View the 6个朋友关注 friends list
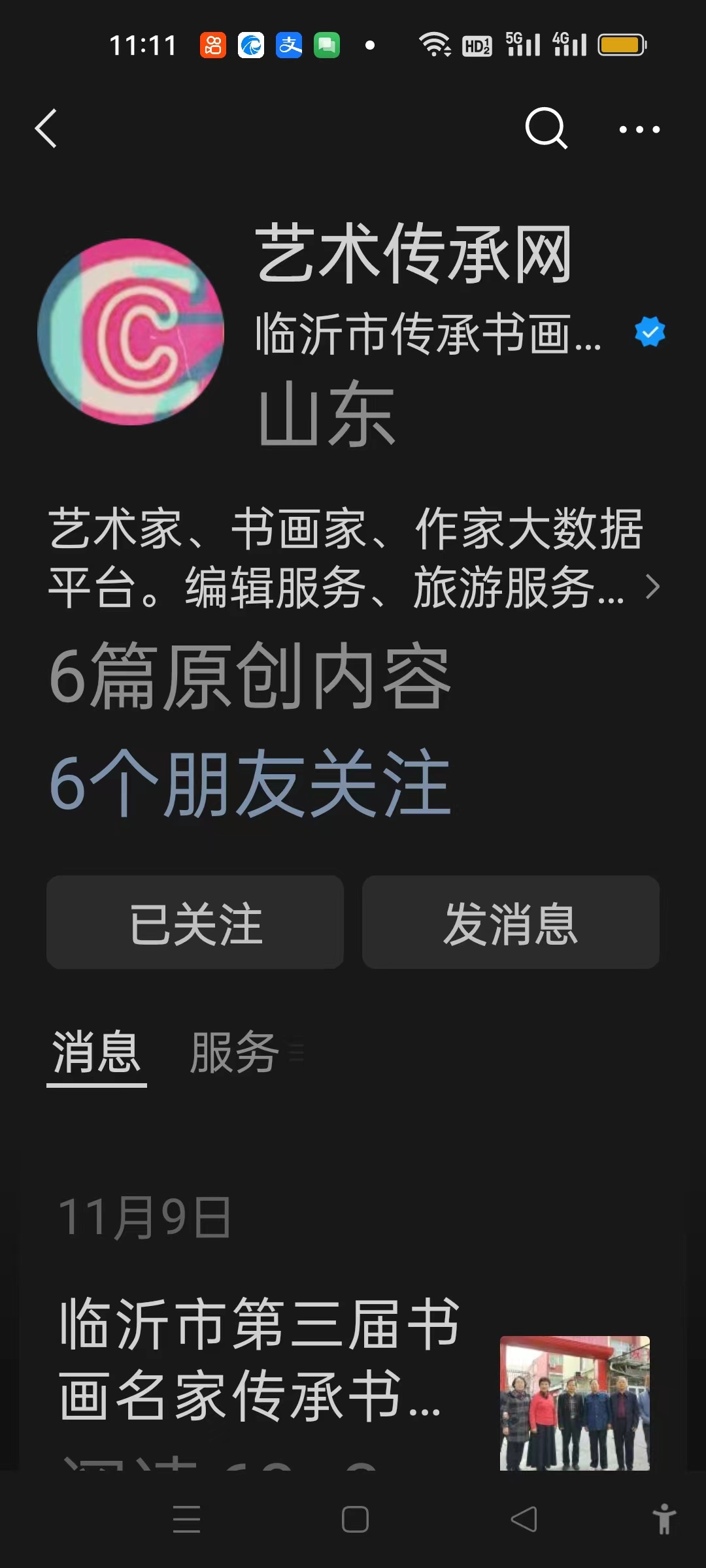Image resolution: width=706 pixels, height=1568 pixels. click(x=250, y=783)
